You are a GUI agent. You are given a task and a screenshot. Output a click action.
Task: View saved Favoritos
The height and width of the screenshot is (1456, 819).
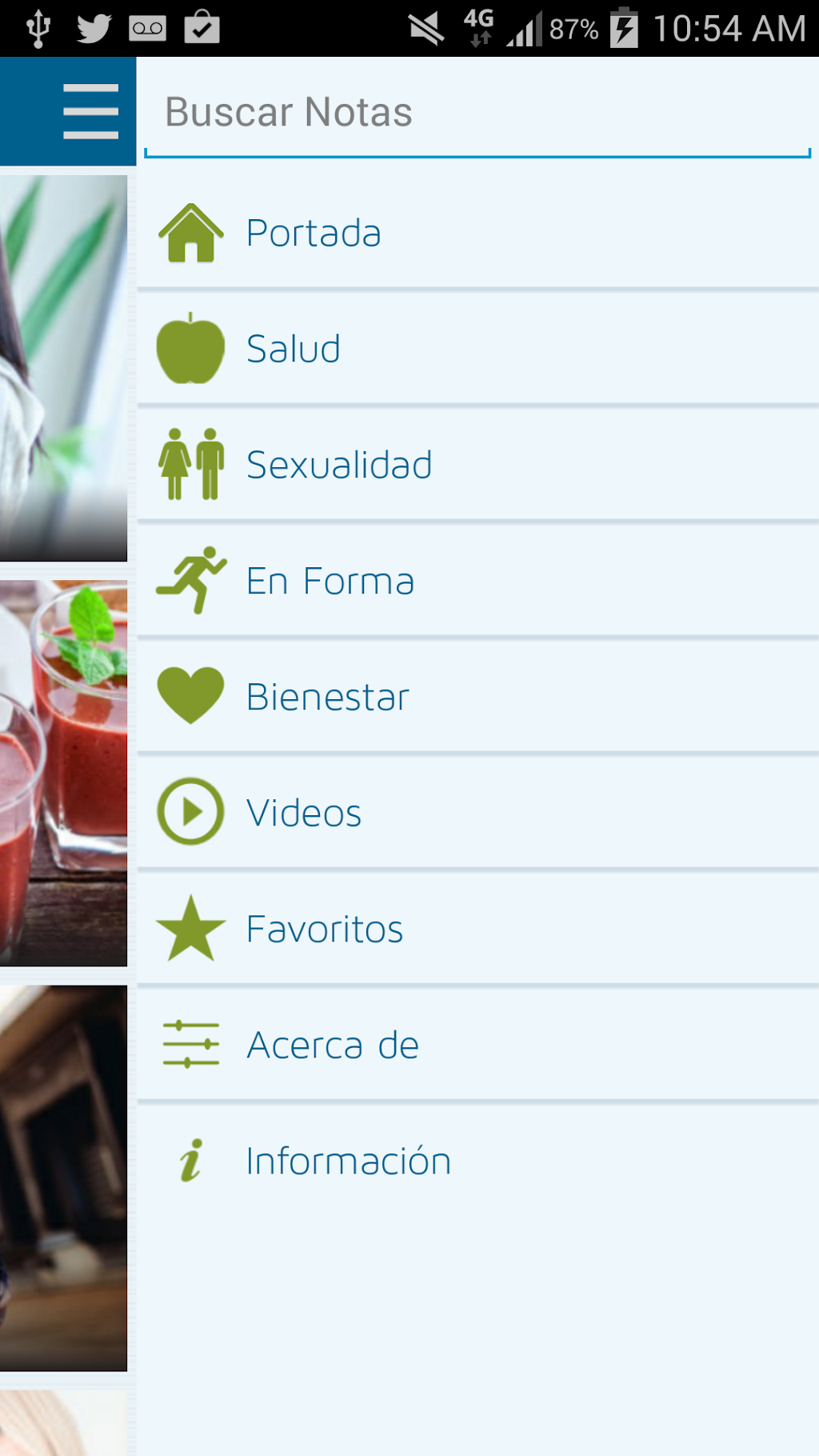tap(477, 929)
